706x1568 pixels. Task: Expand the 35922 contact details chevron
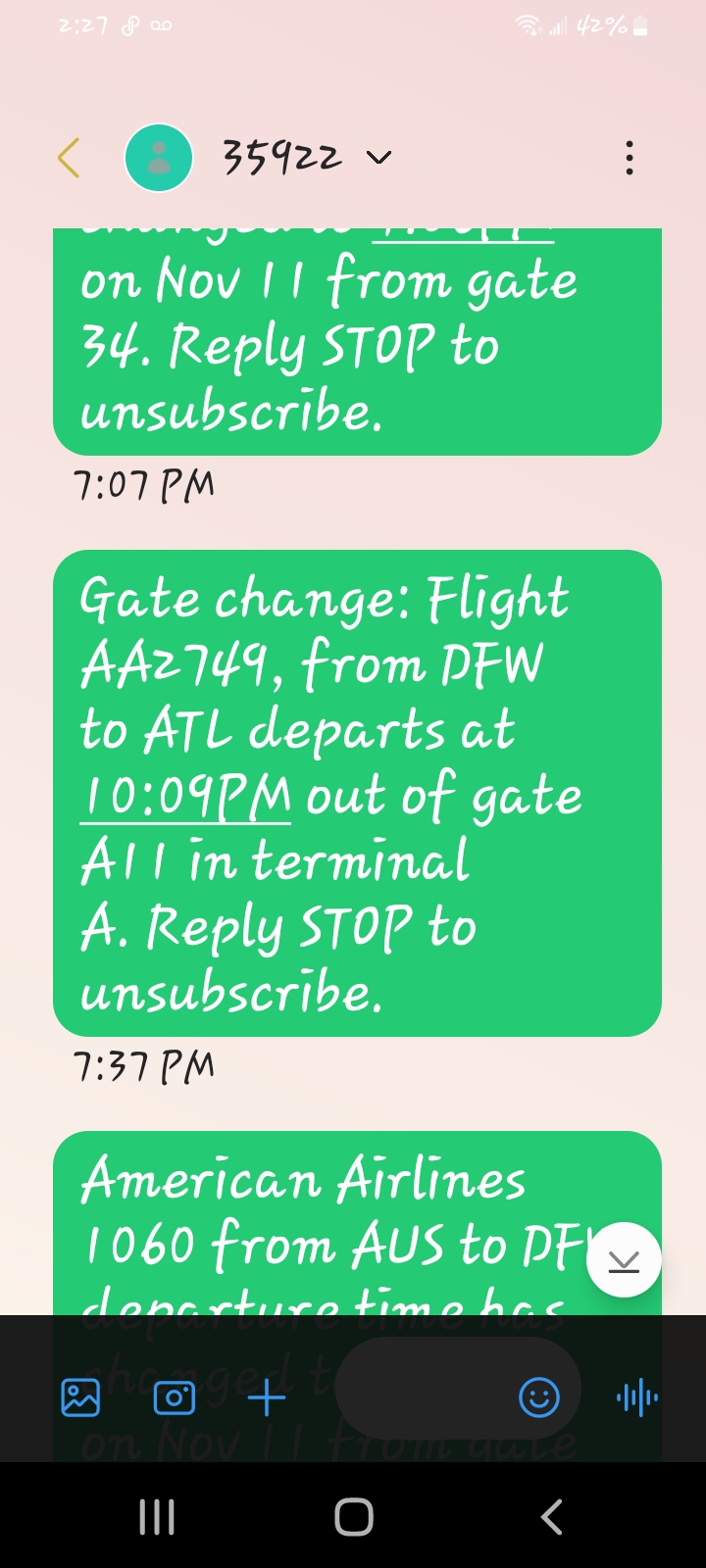point(379,158)
